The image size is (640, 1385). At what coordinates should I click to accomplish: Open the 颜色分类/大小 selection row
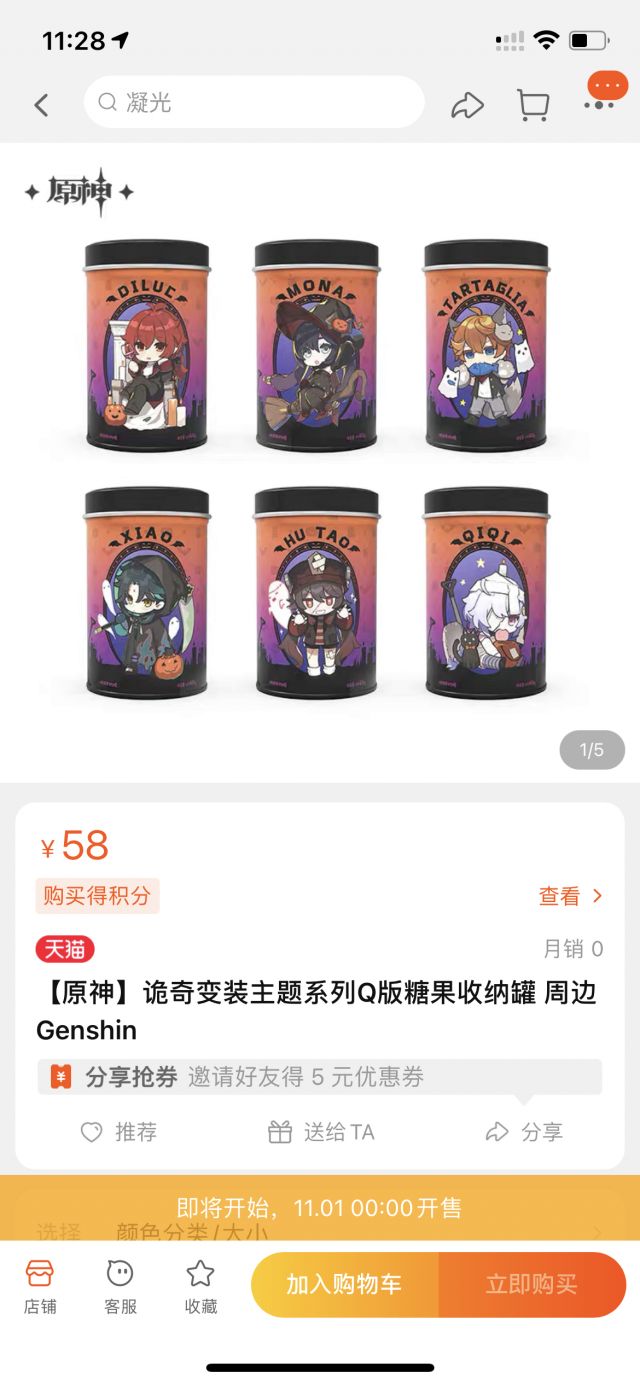320,1232
